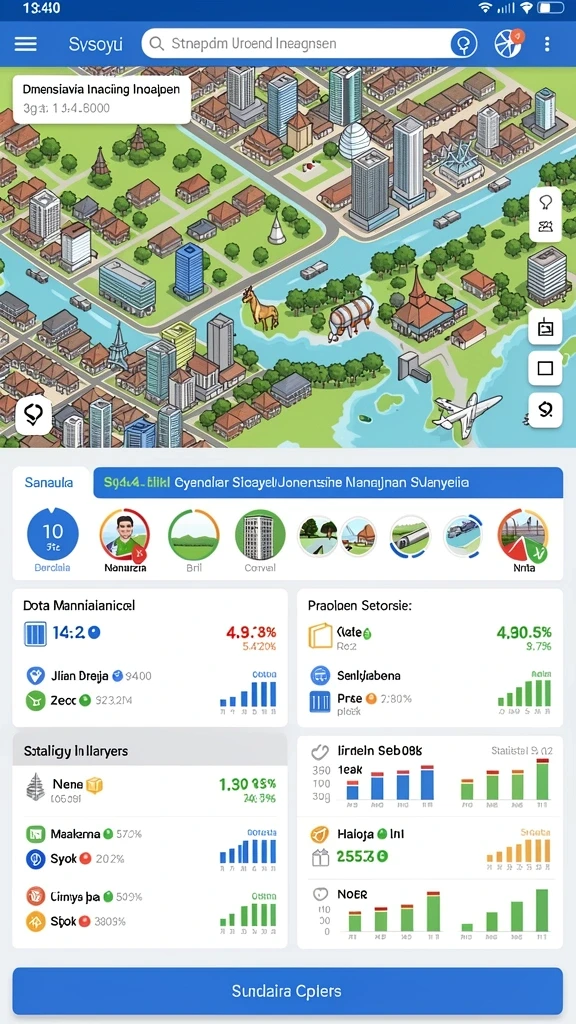Choose the Corval building circle
Viewport: 576px width, 1024px height.
260,541
